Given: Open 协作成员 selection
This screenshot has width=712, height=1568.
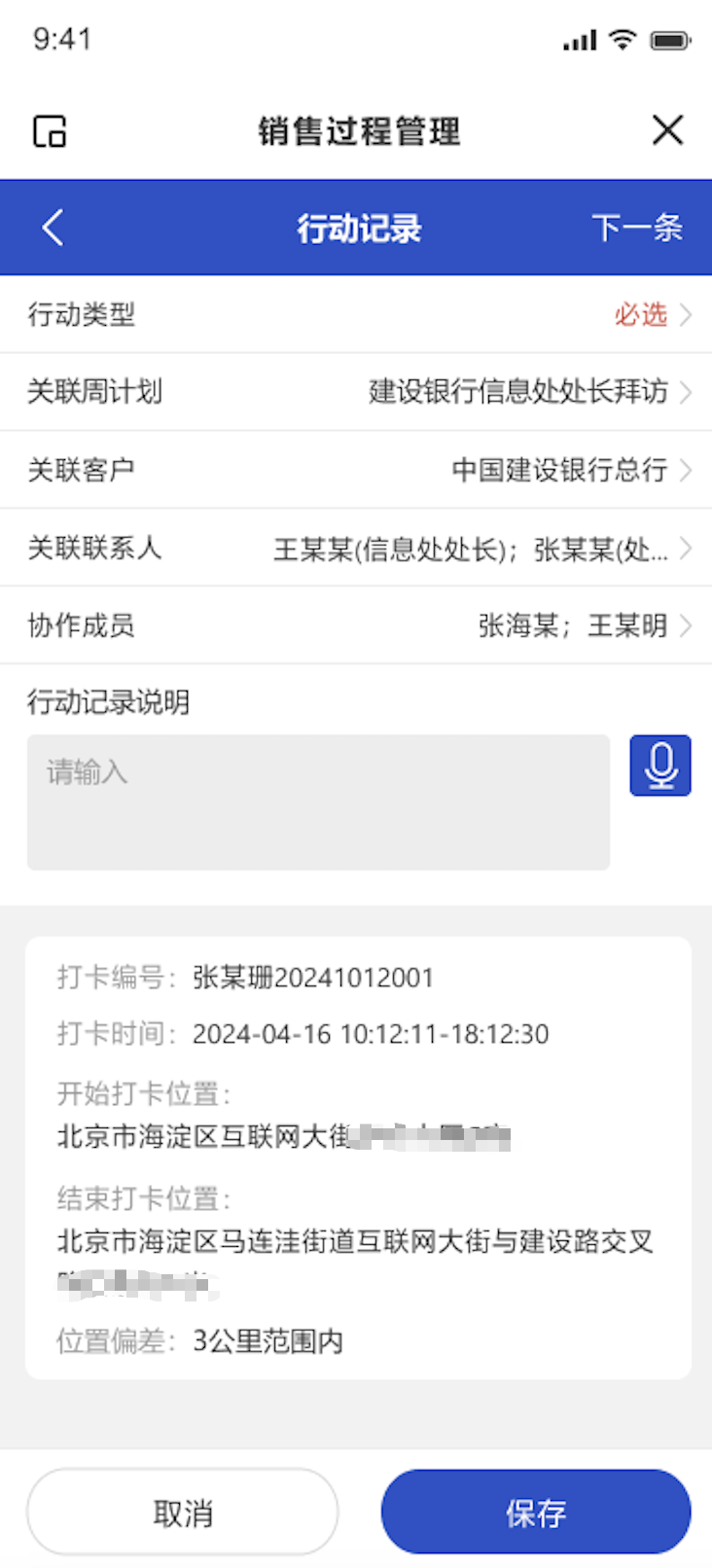Looking at the screenshot, I should coord(356,625).
